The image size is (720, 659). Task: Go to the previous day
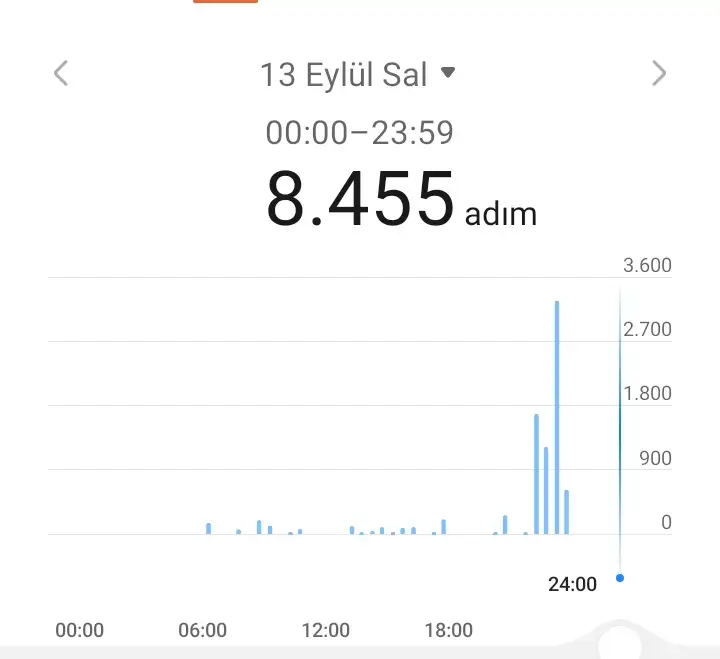(x=61, y=73)
